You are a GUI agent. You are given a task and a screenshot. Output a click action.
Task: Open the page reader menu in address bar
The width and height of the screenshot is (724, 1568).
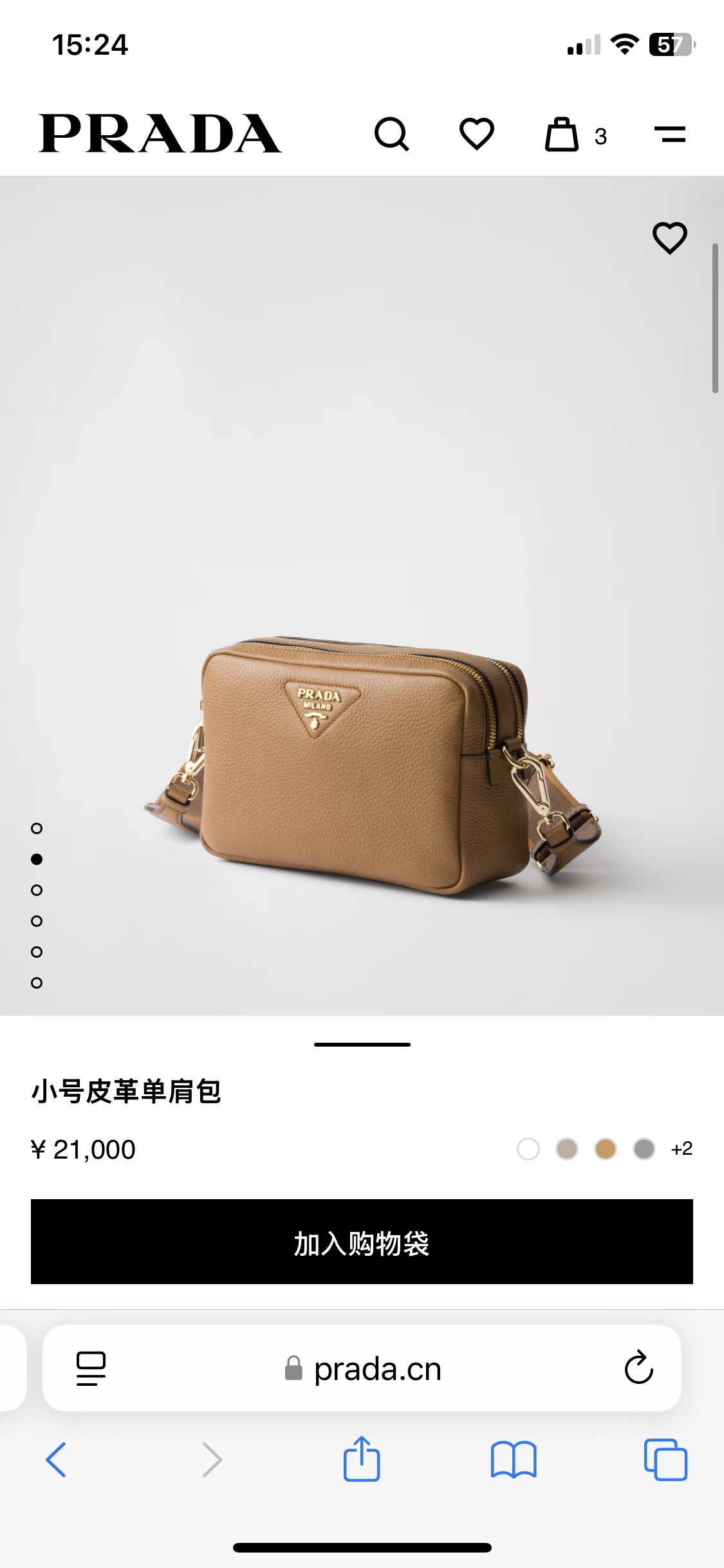(x=91, y=1368)
